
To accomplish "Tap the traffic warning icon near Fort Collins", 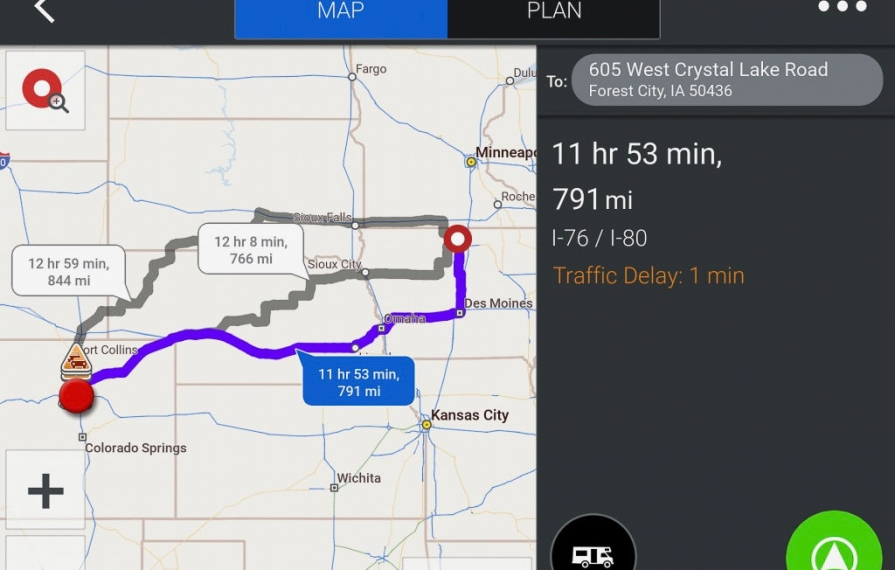I will pos(76,360).
